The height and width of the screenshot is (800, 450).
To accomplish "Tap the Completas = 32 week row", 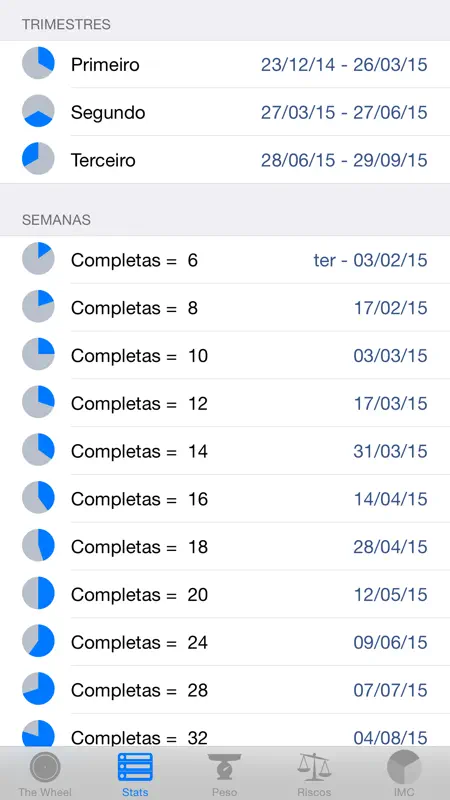I will tap(225, 730).
